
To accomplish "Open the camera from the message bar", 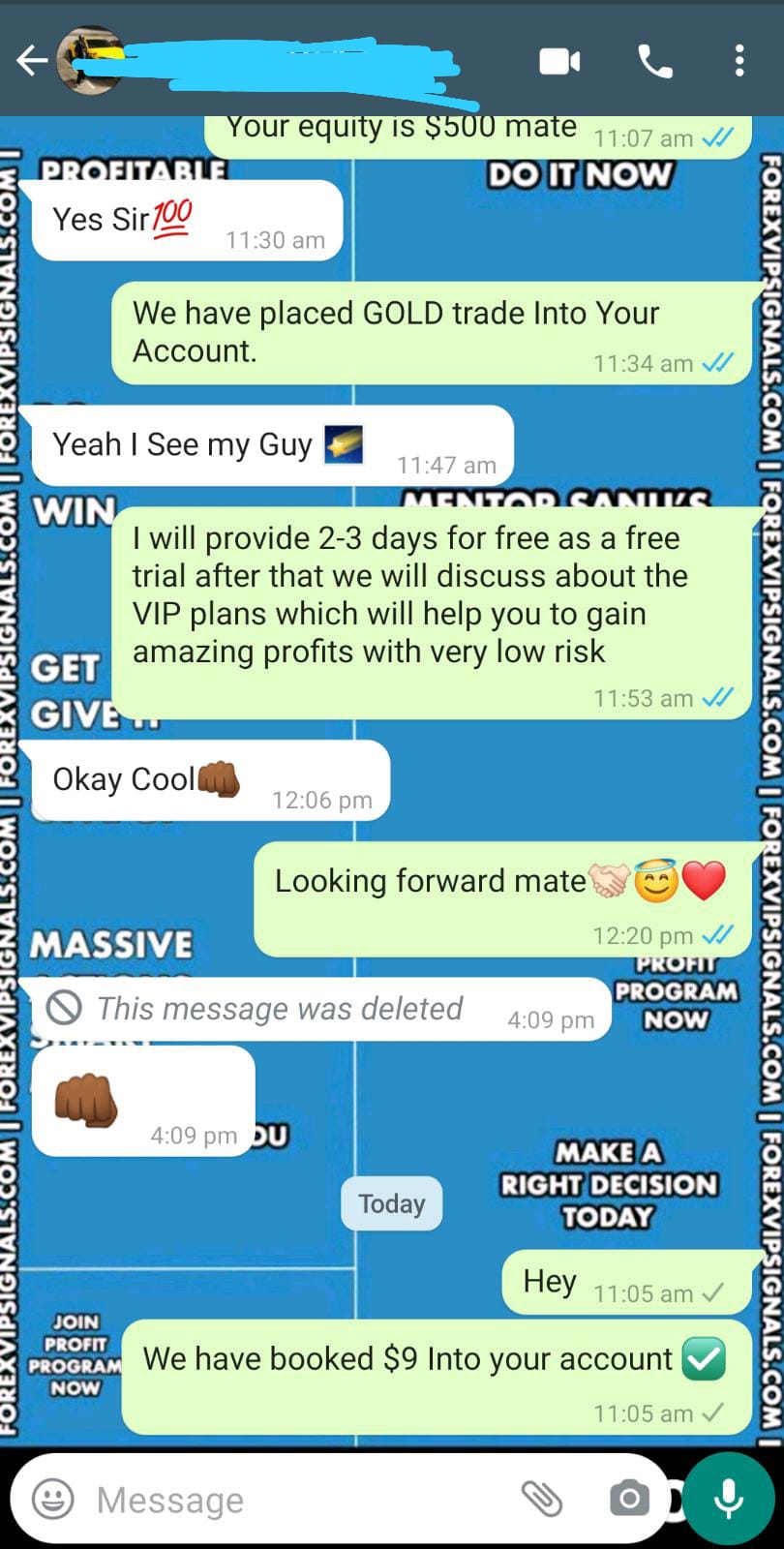I will pyautogui.click(x=629, y=1499).
